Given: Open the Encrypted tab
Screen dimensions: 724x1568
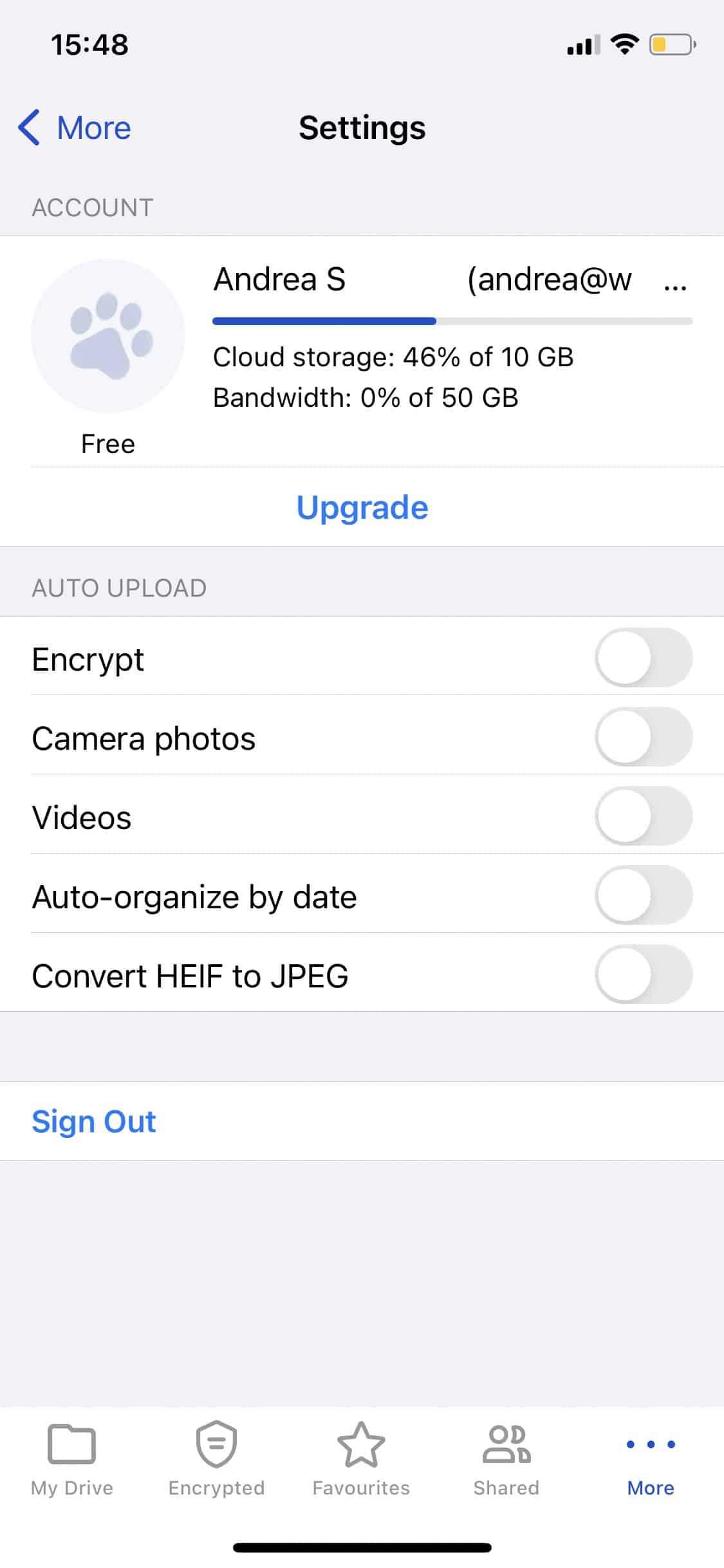Looking at the screenshot, I should 217,1459.
